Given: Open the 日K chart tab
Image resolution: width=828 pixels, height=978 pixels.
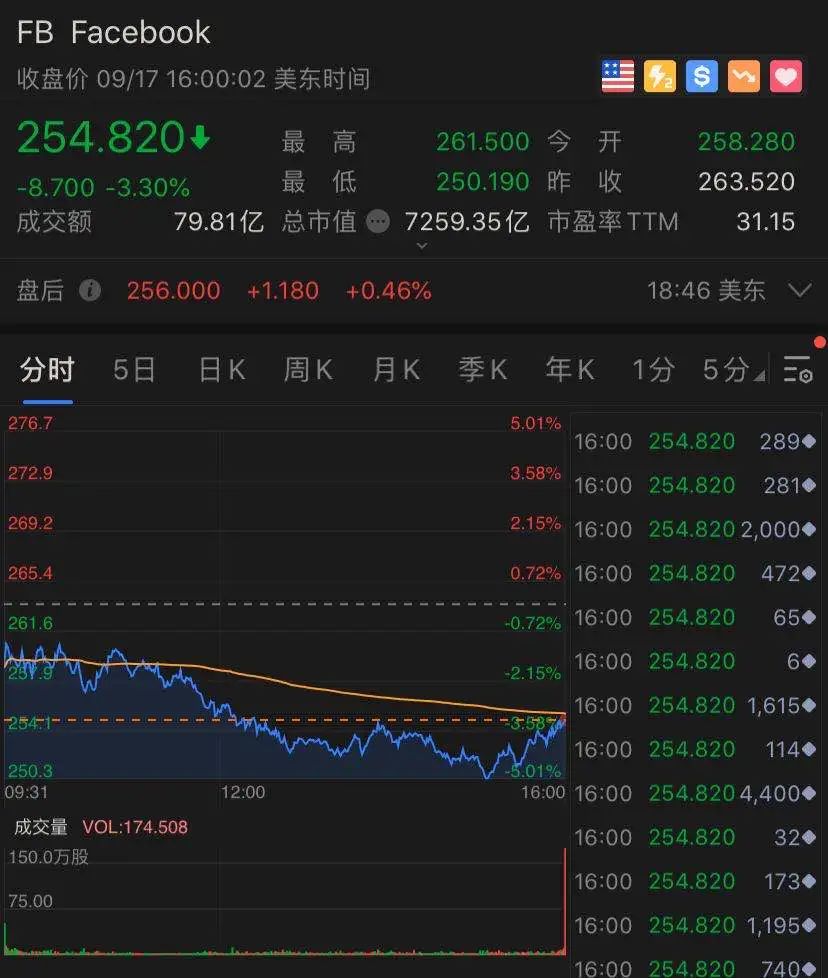Looking at the screenshot, I should (221, 370).
